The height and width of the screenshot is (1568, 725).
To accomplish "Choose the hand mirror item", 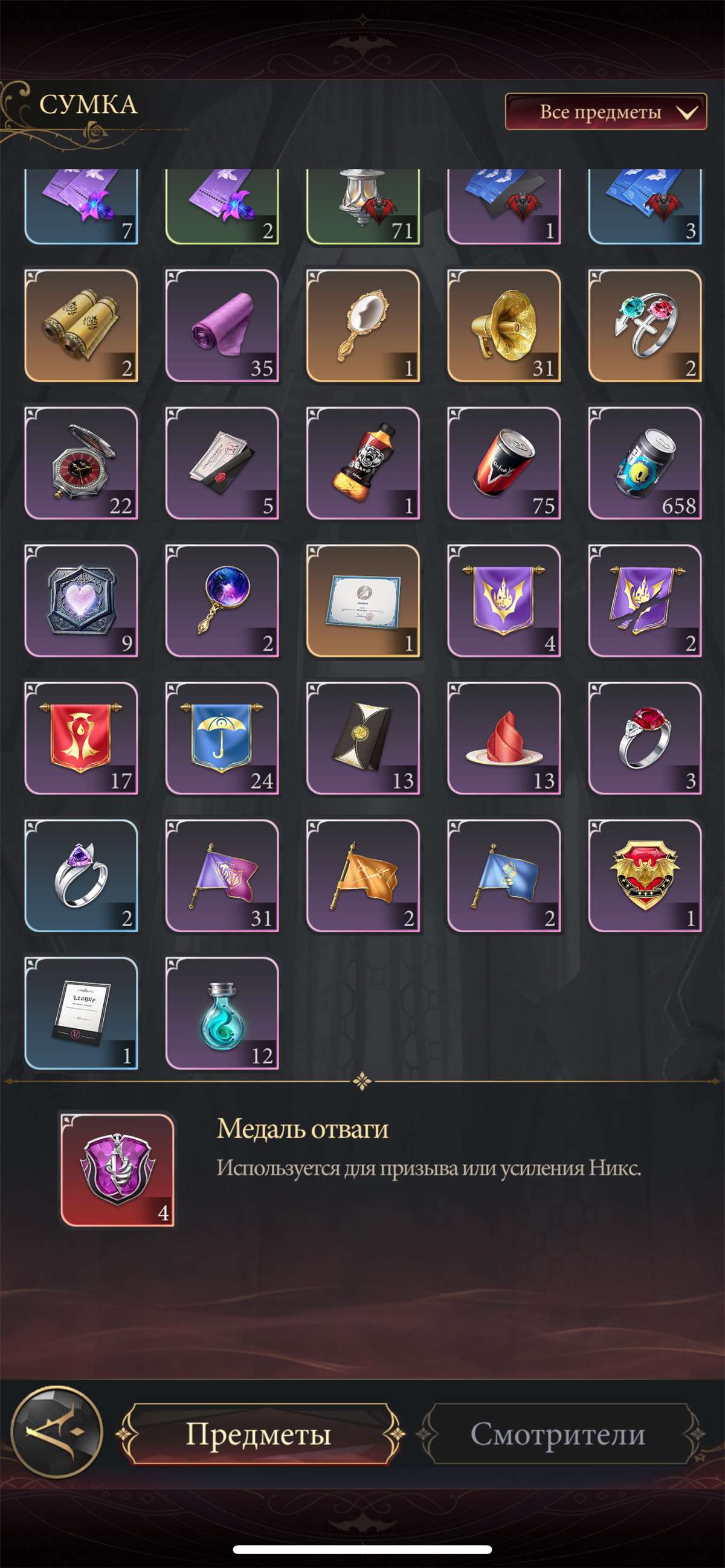I will click(363, 326).
